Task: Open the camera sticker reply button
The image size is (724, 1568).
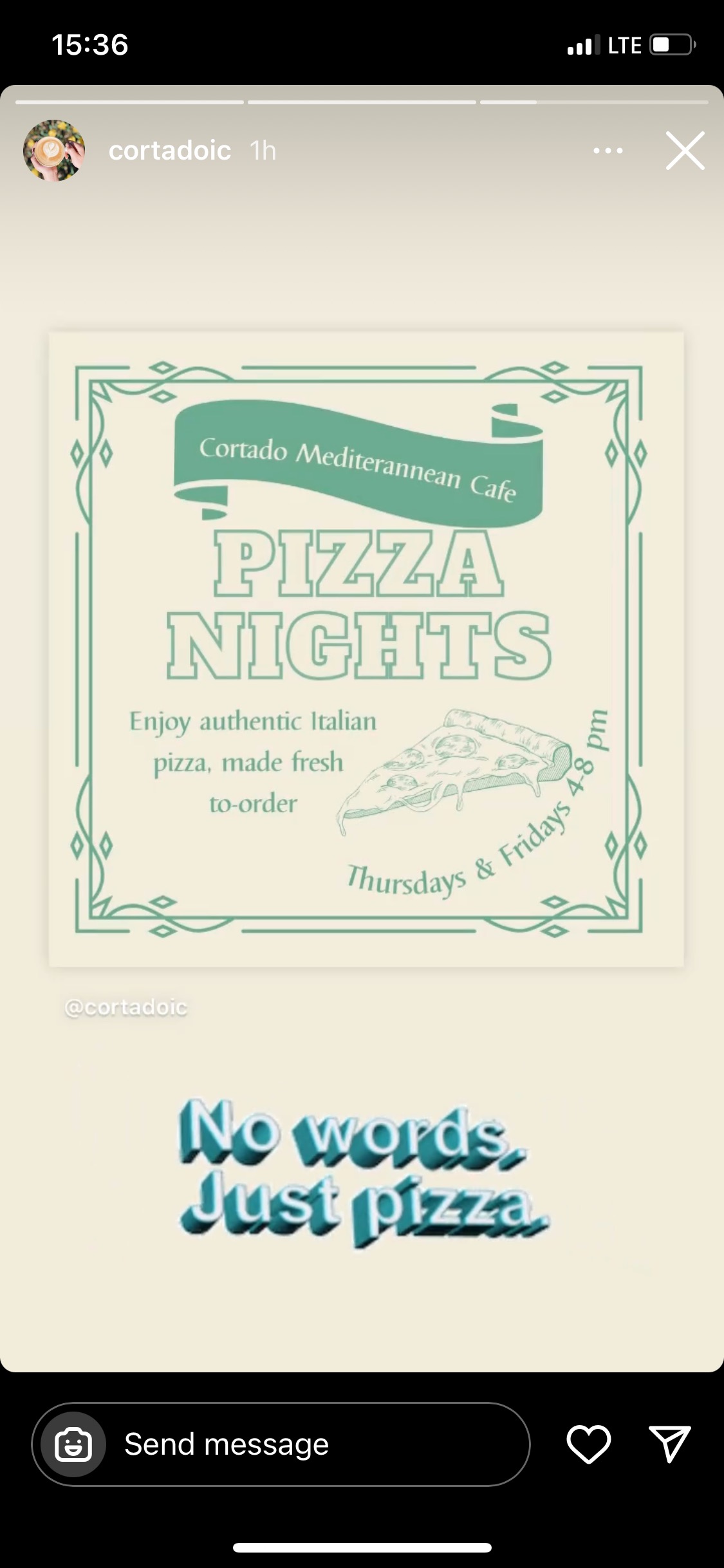Action: (73, 1444)
